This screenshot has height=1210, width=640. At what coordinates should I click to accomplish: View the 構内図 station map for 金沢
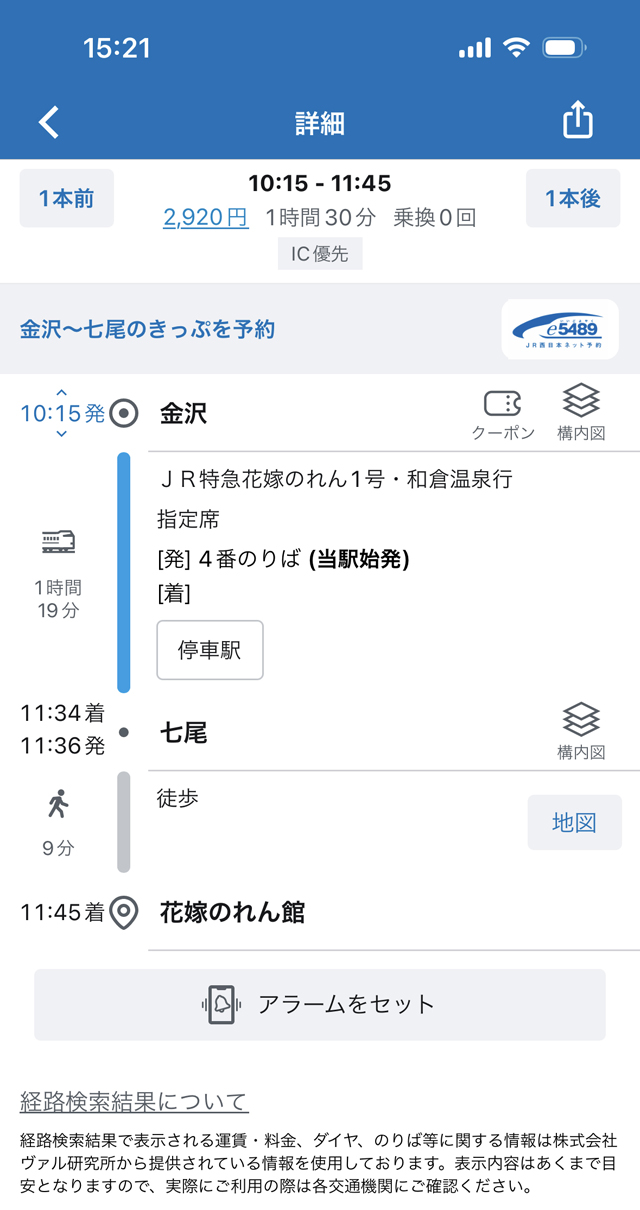pyautogui.click(x=581, y=414)
